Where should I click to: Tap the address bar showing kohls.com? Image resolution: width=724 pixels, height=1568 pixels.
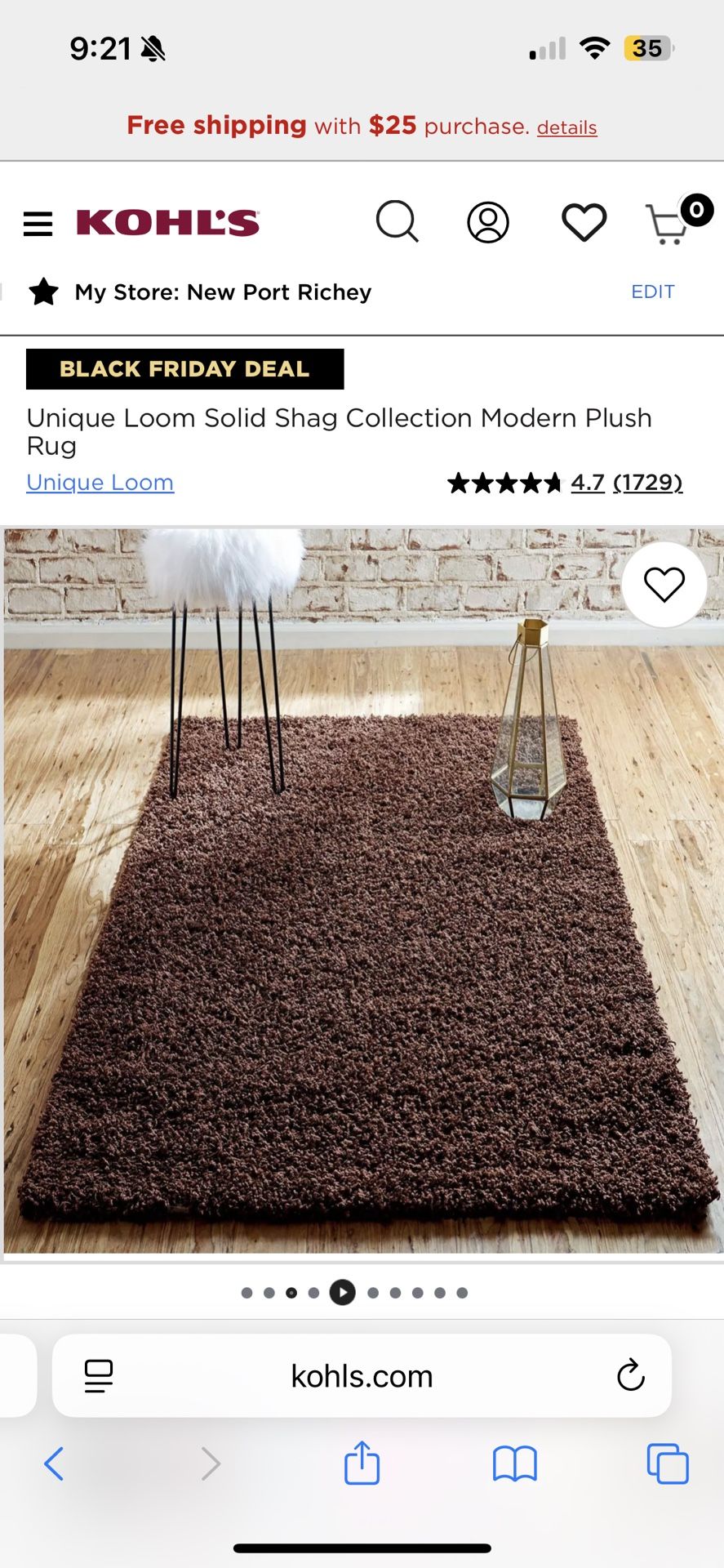(x=362, y=1375)
